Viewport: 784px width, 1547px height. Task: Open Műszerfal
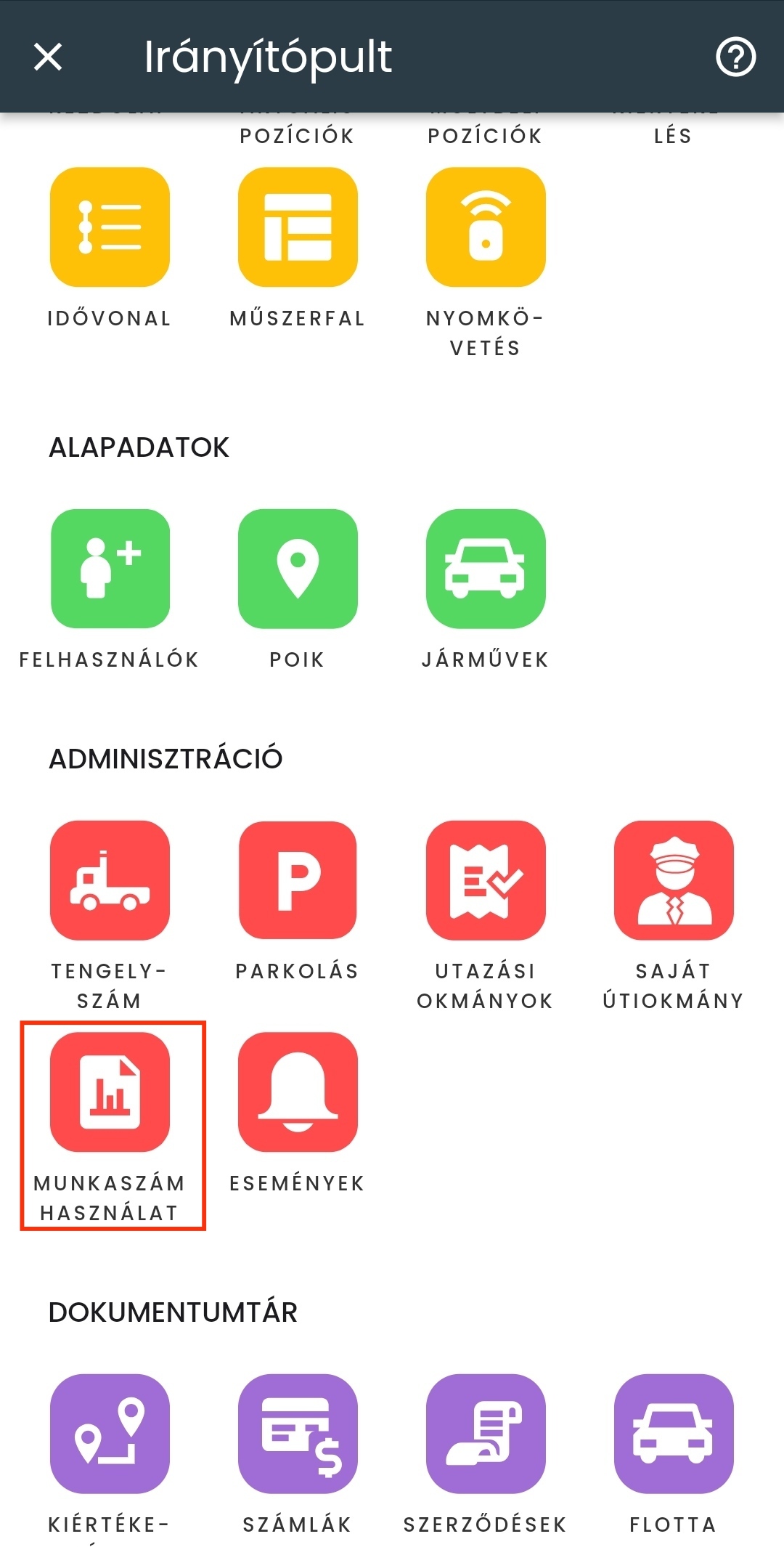tap(298, 227)
